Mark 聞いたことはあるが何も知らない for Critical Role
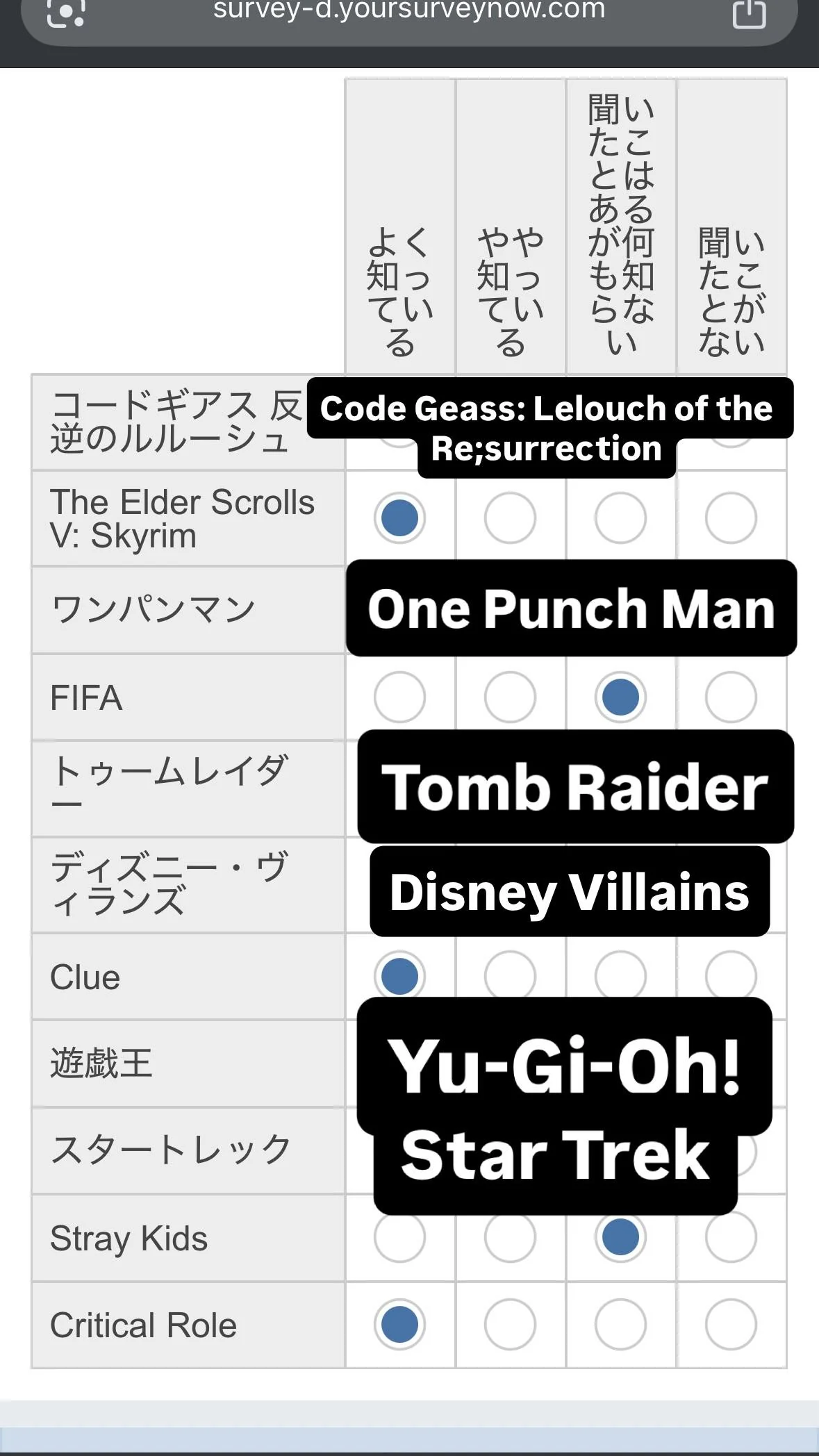This screenshot has height=1456, width=819. click(620, 1325)
